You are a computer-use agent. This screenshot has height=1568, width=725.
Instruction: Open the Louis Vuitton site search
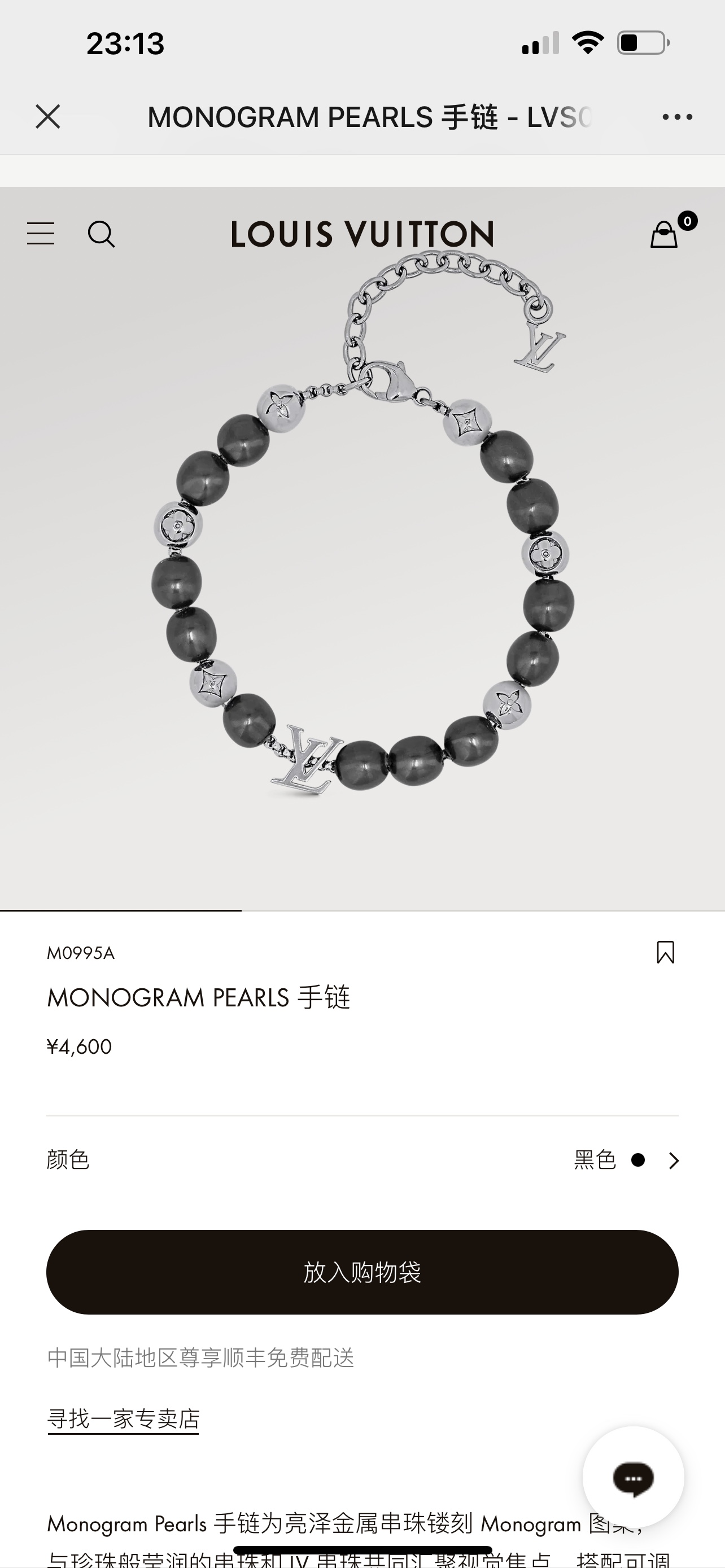(x=101, y=234)
